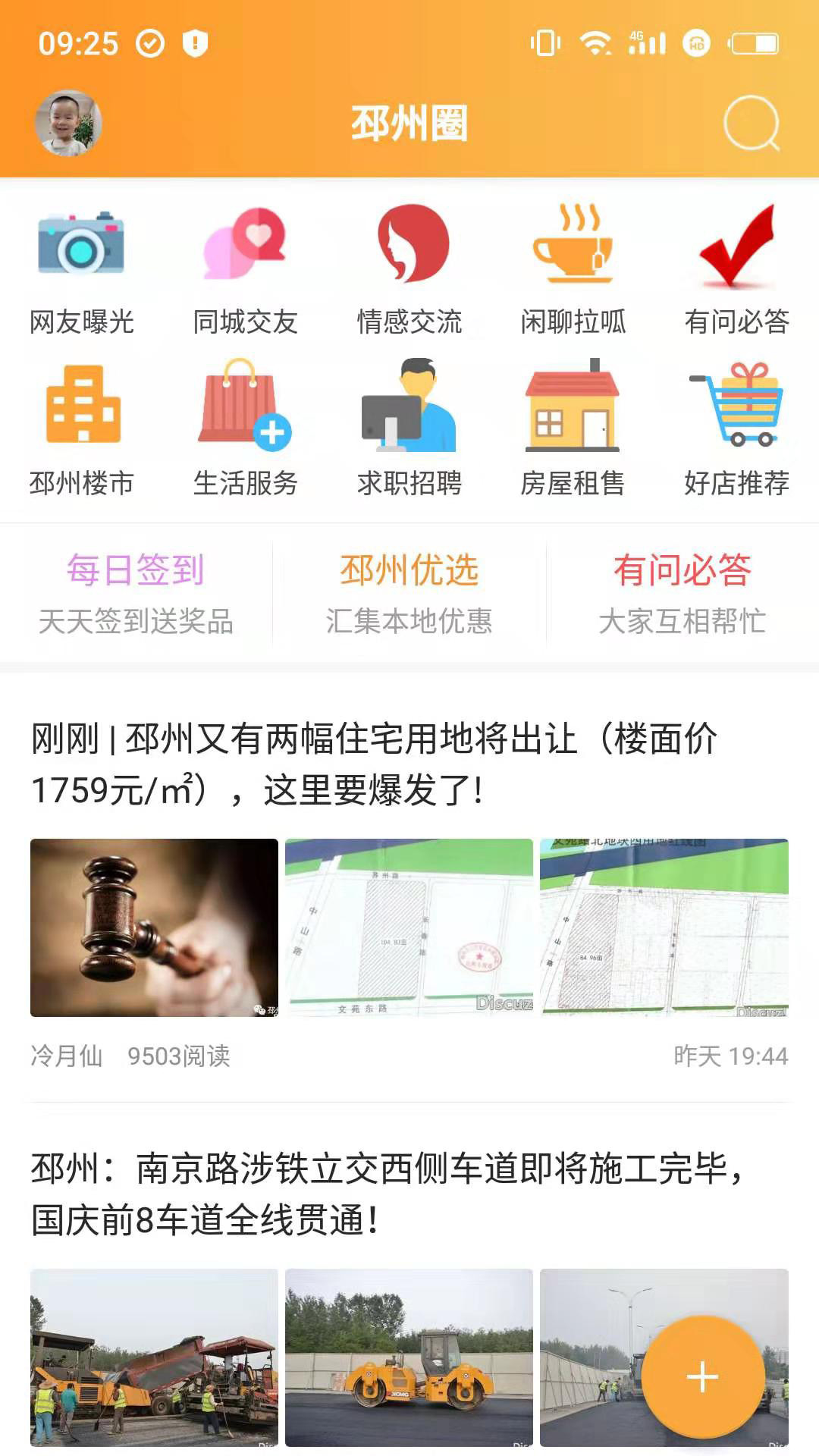Screen dimensions: 819x1456
Task: Open the search magnifier icon
Action: click(752, 123)
